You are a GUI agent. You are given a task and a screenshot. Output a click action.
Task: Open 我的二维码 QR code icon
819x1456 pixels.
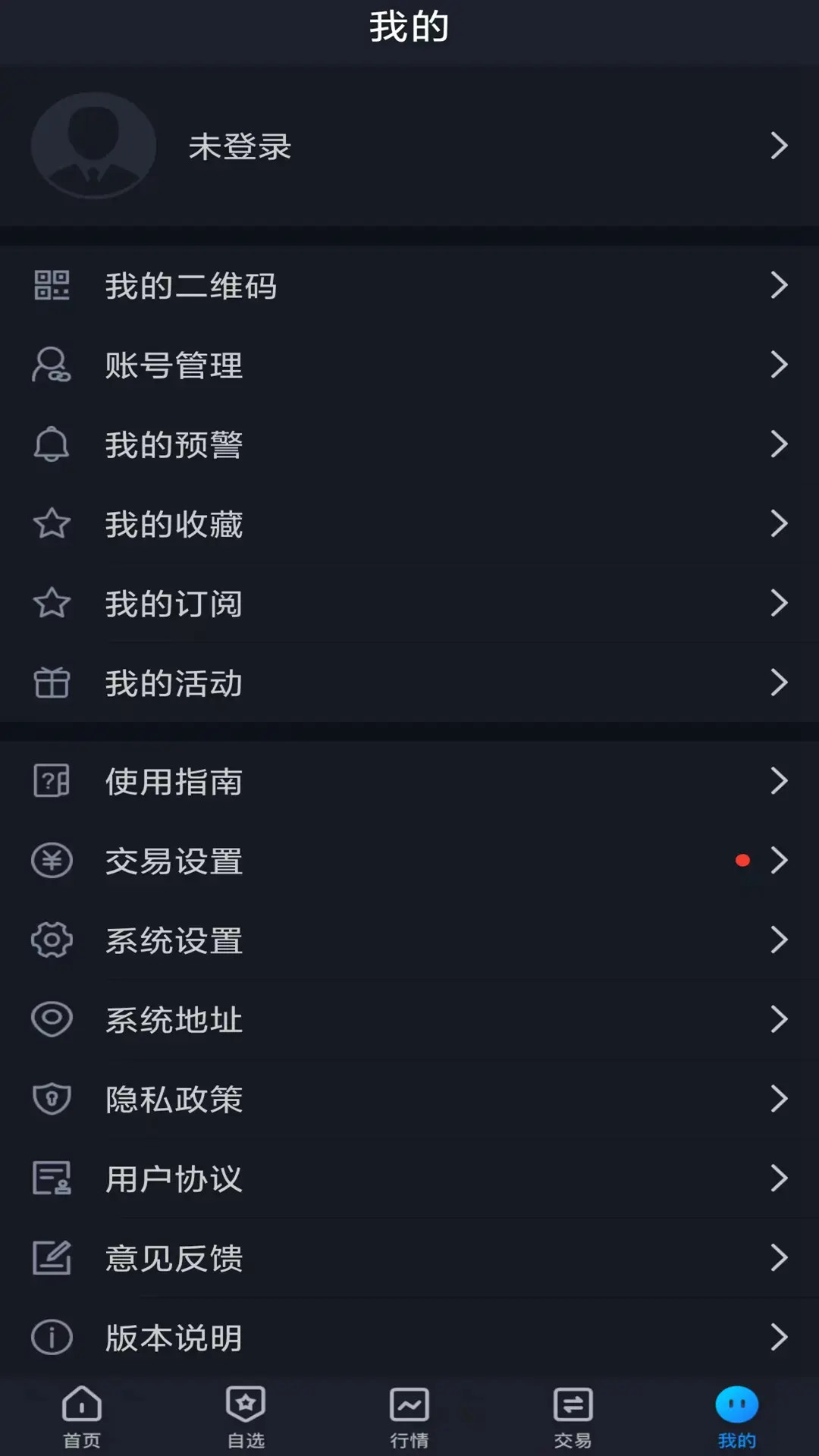(51, 286)
